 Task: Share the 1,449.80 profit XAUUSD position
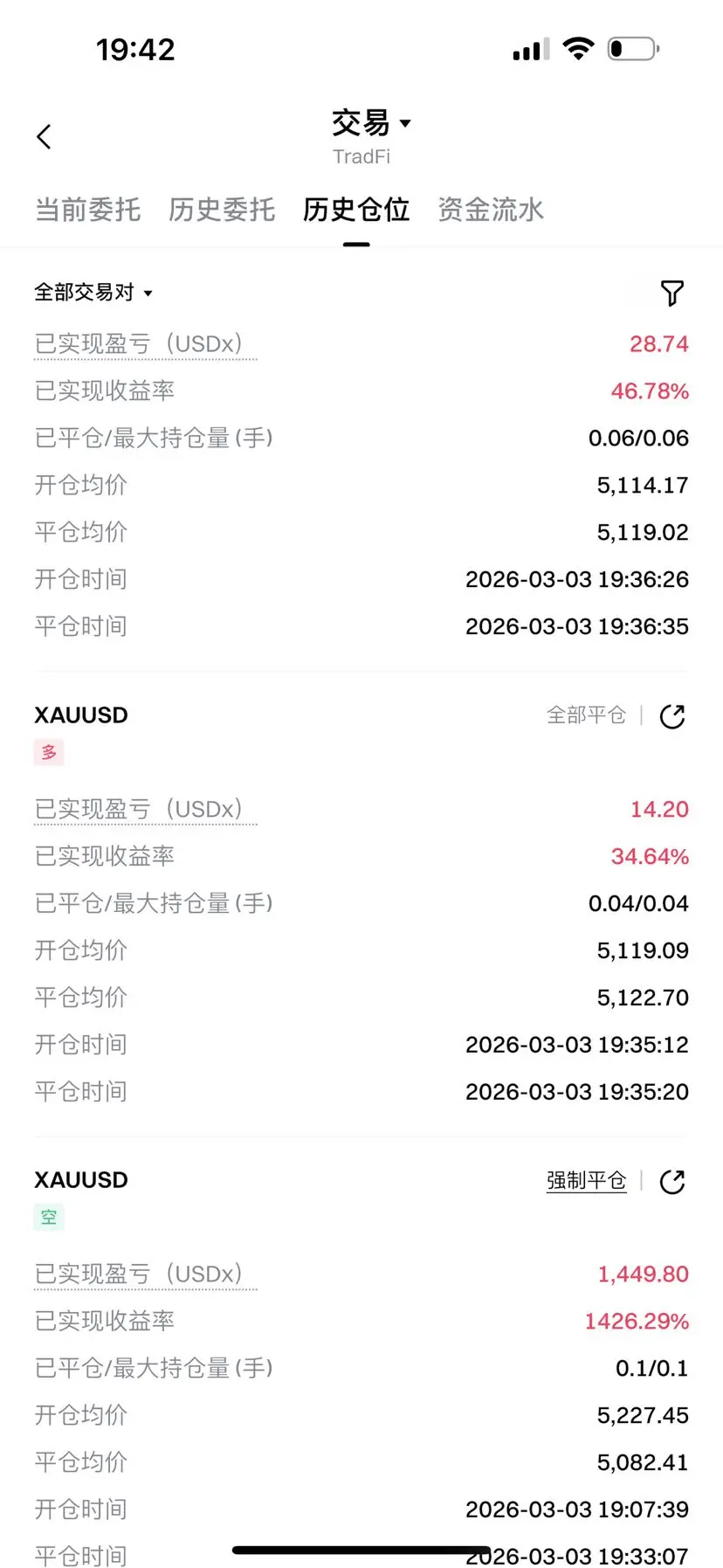[672, 1182]
